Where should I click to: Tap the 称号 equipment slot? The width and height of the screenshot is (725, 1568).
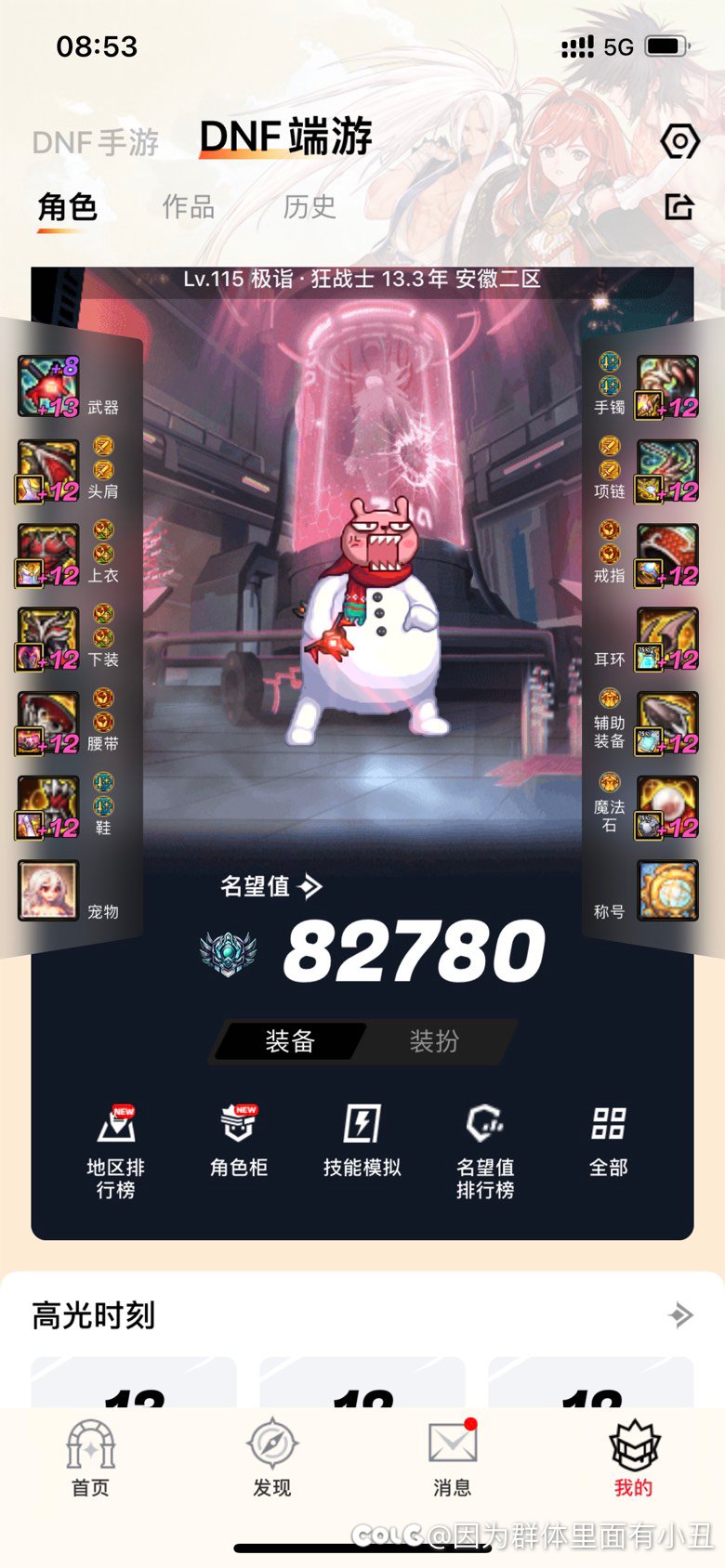tap(666, 892)
